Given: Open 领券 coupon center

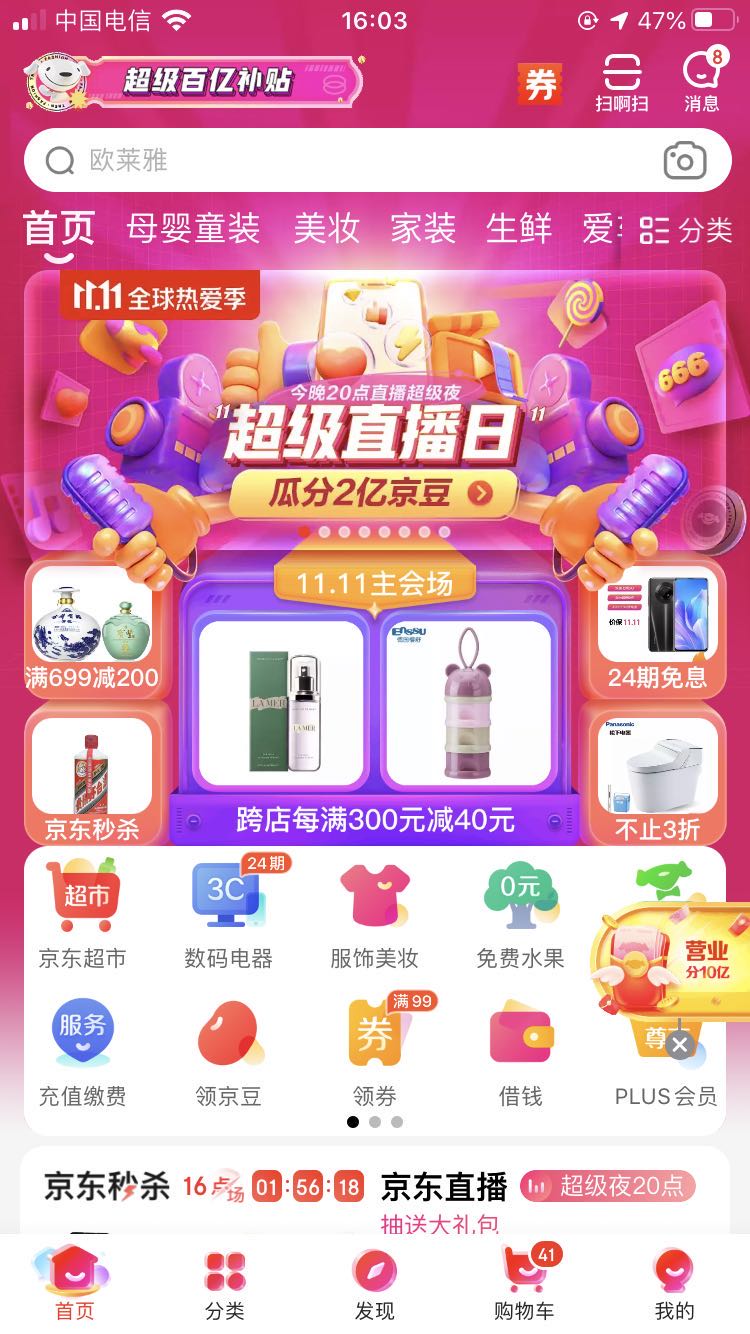Looking at the screenshot, I should (377, 1053).
